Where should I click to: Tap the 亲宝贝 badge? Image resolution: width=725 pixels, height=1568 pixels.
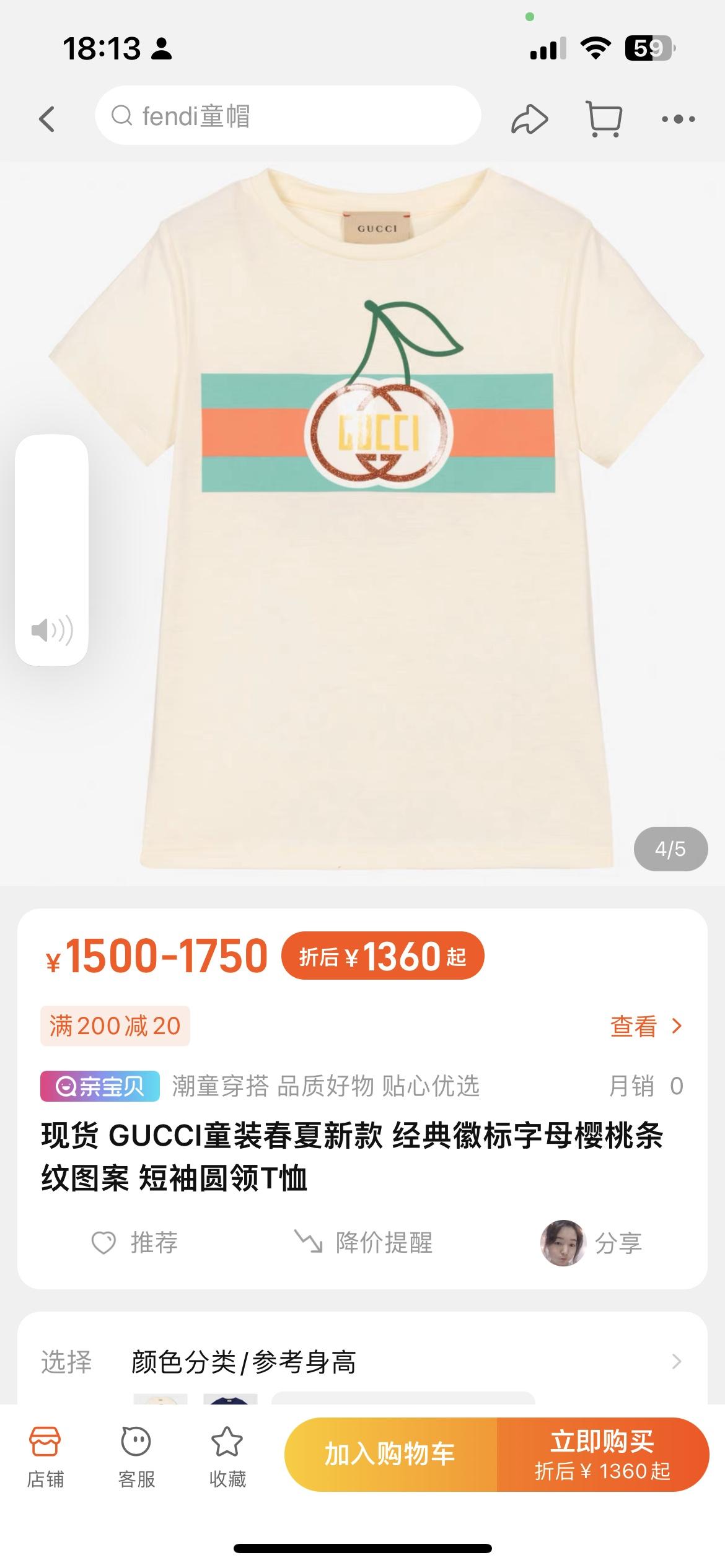pos(100,1086)
